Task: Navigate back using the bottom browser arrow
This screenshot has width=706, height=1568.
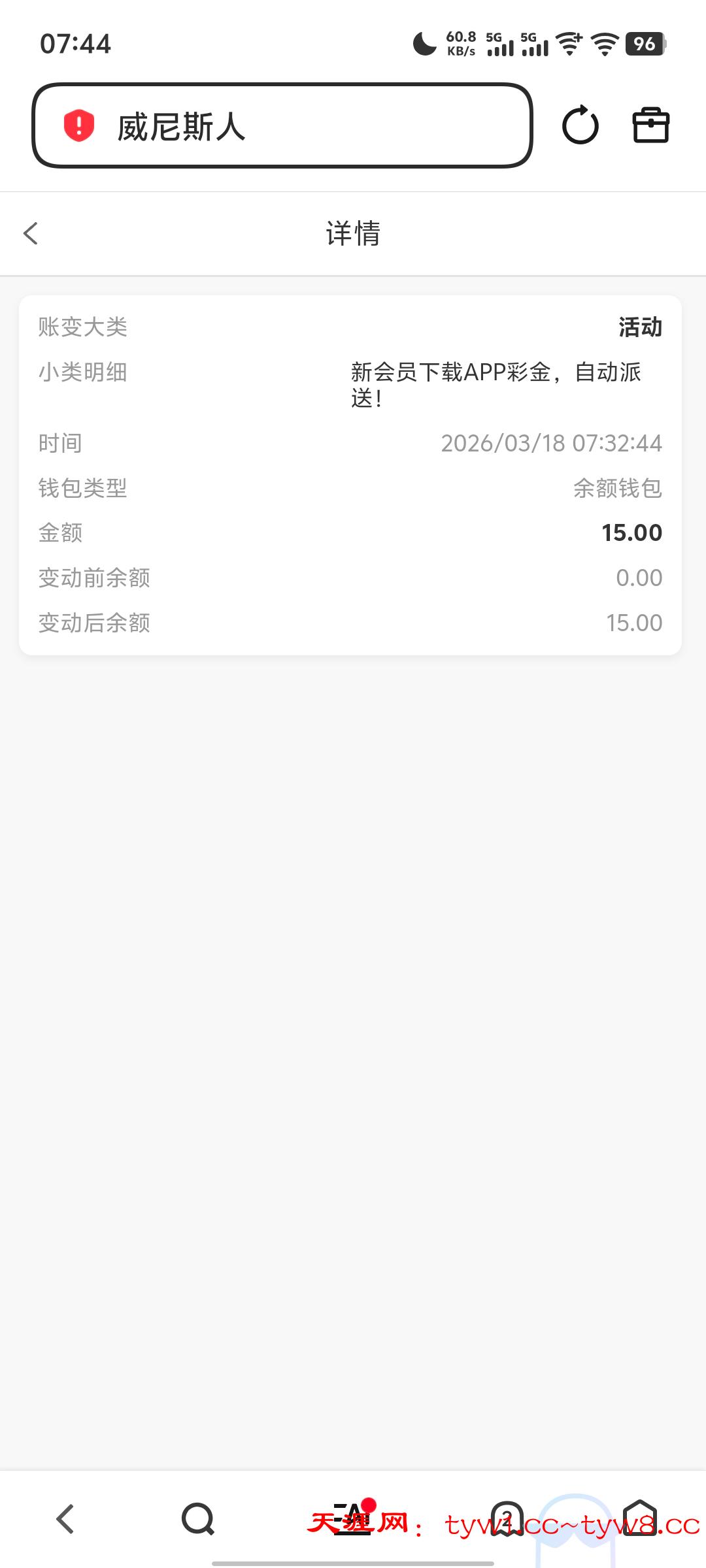Action: click(65, 1518)
